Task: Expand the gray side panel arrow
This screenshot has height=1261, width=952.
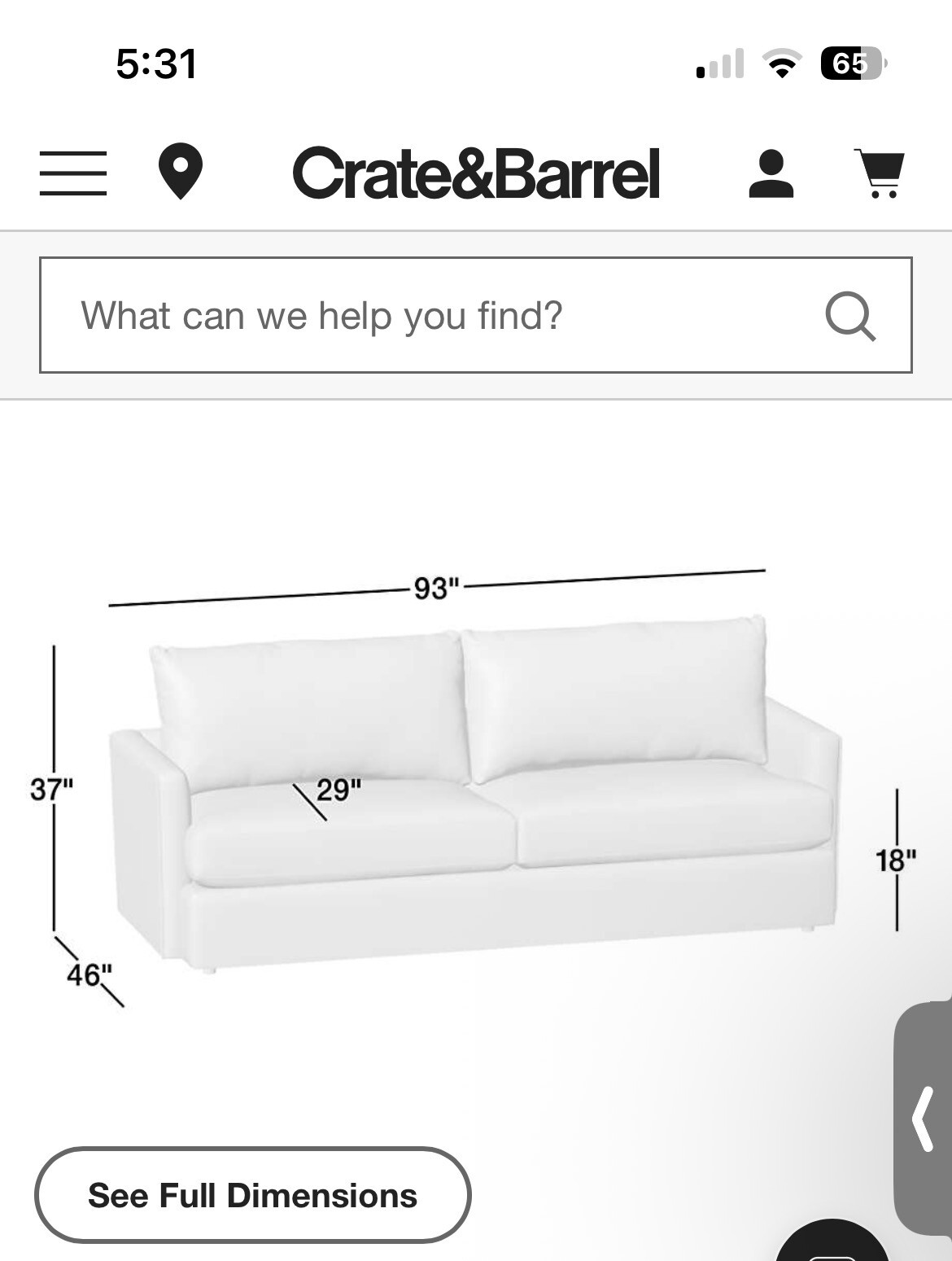Action: pos(924,1119)
